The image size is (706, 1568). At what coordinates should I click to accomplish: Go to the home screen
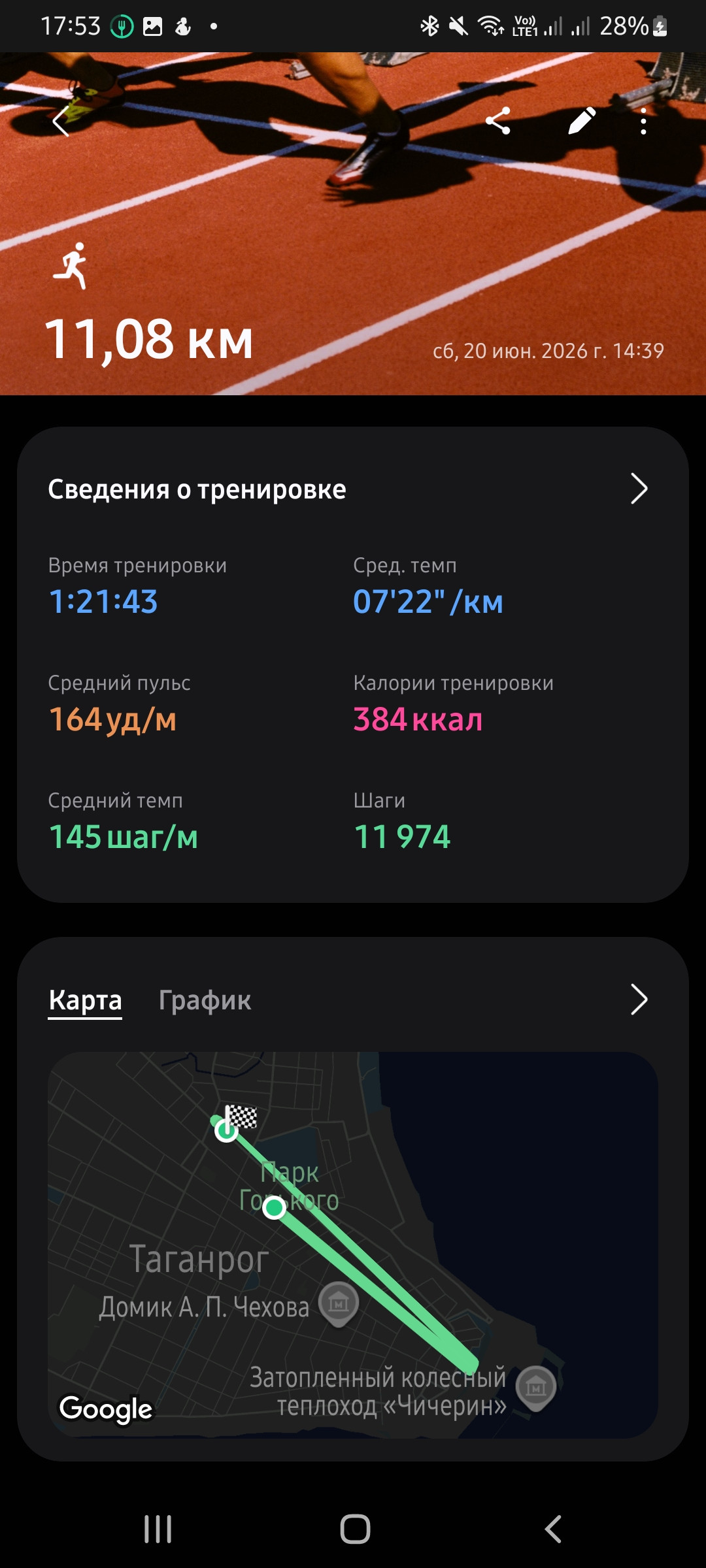coord(355,1529)
